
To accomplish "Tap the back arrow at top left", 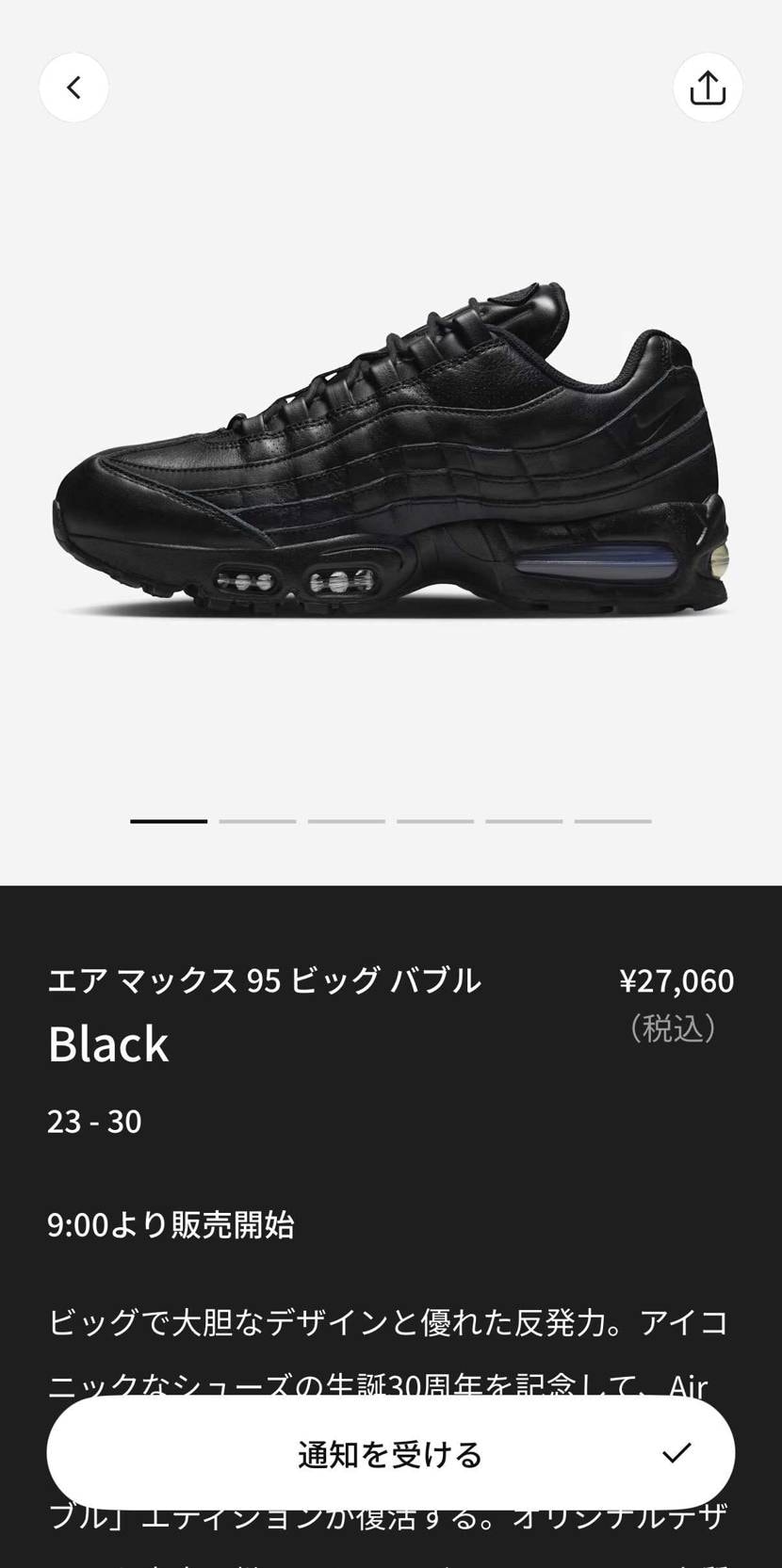I will (x=73, y=87).
